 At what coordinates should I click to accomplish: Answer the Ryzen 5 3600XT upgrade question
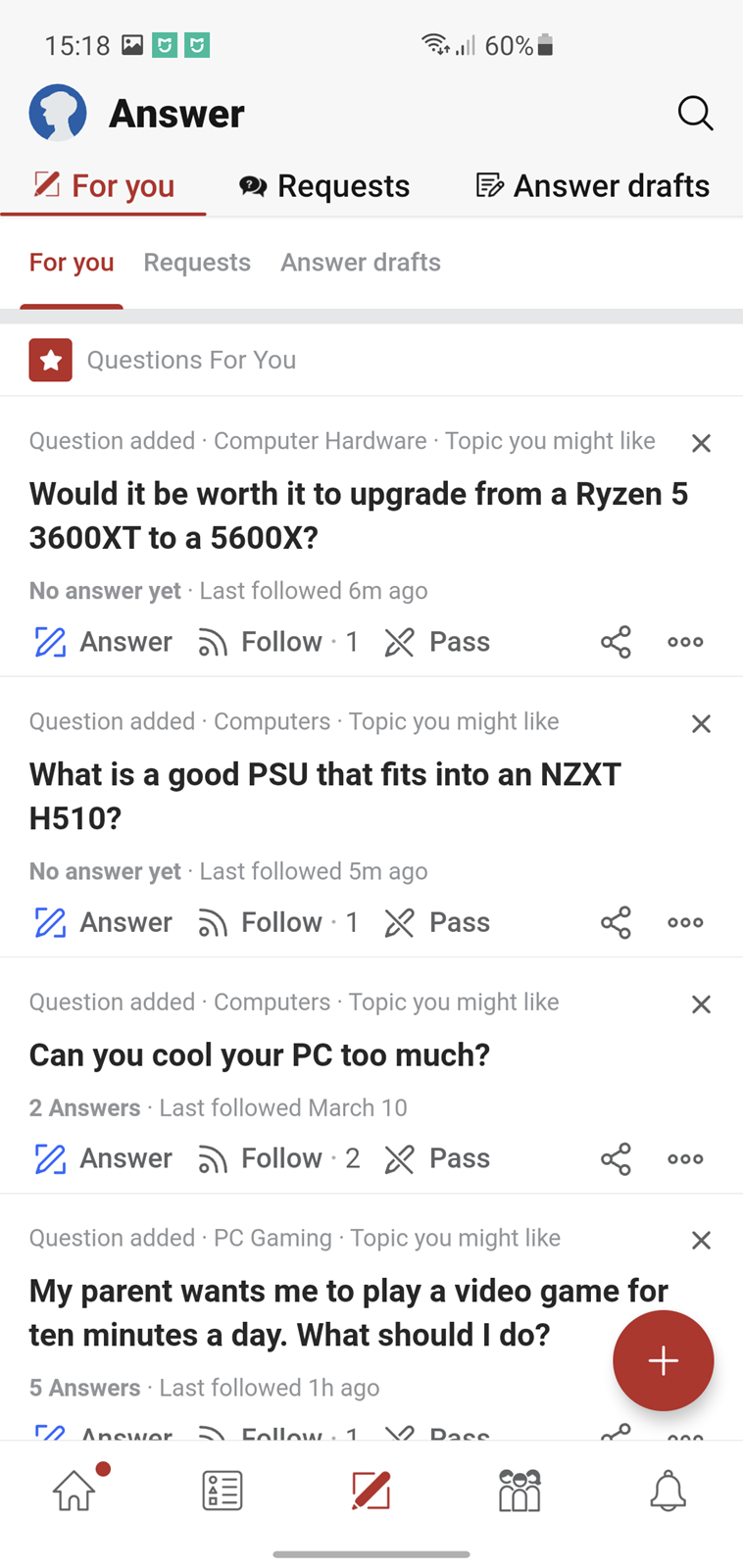[x=103, y=642]
